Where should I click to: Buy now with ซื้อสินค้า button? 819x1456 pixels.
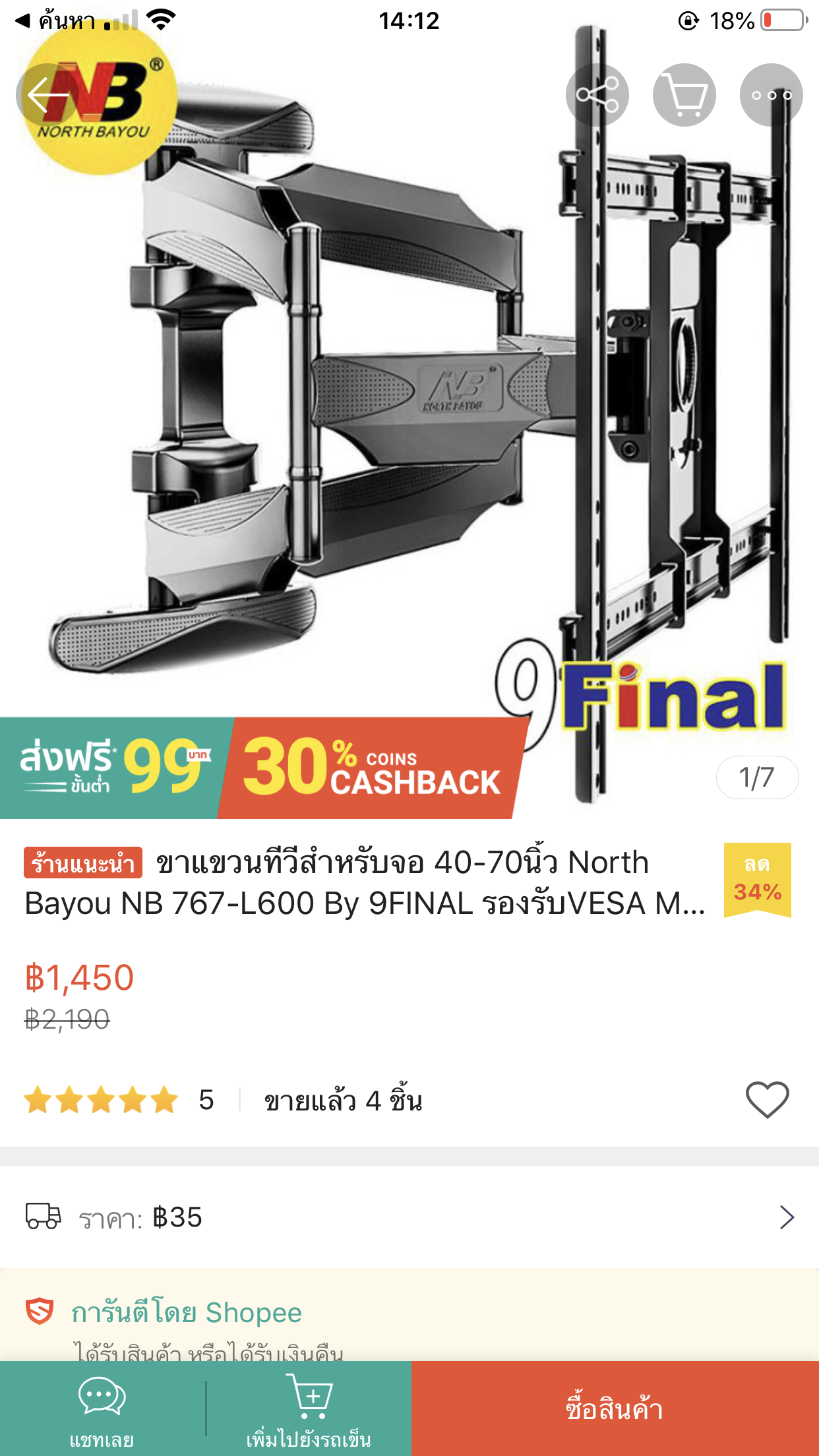point(615,1409)
